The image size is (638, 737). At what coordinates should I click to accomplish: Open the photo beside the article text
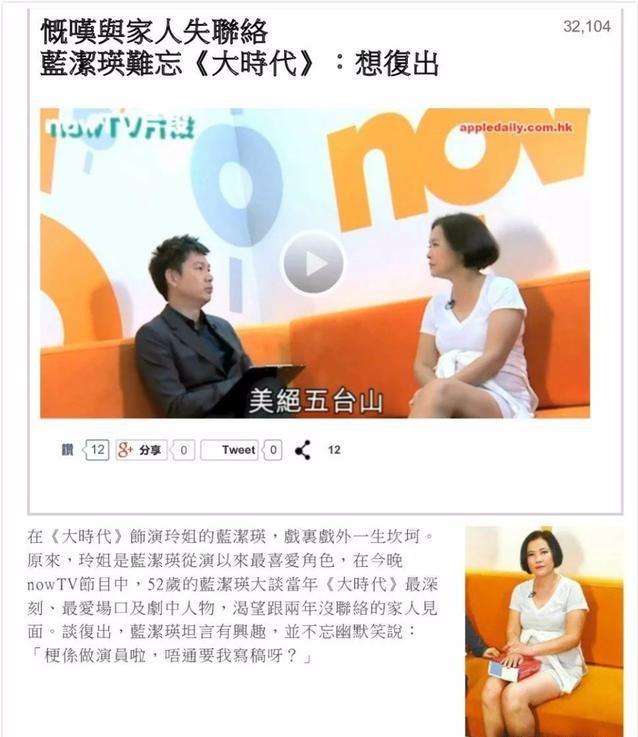pyautogui.click(x=543, y=630)
